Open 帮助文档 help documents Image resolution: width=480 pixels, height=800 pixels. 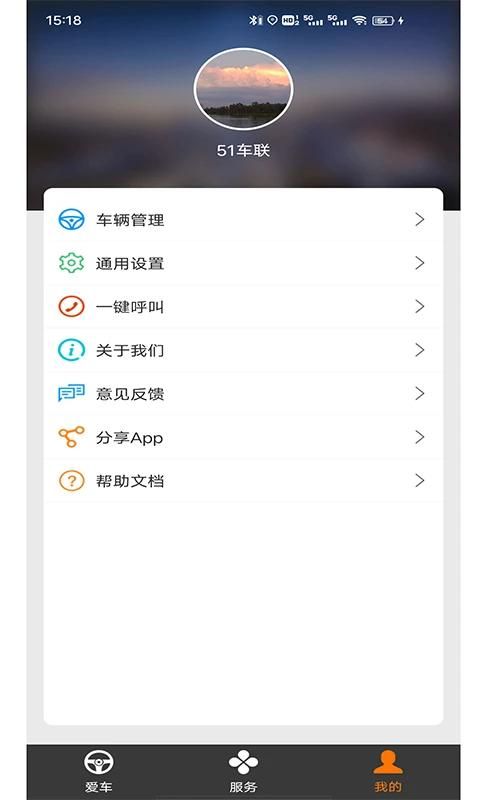point(243,481)
